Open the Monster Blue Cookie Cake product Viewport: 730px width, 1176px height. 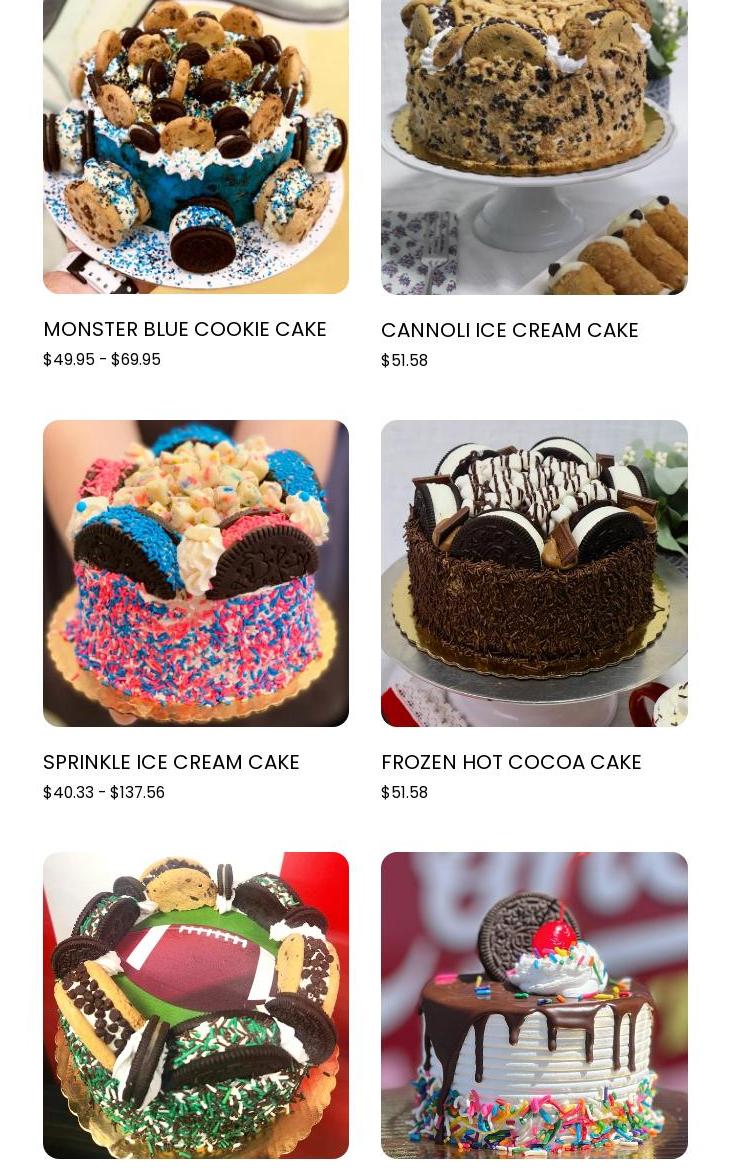click(185, 329)
